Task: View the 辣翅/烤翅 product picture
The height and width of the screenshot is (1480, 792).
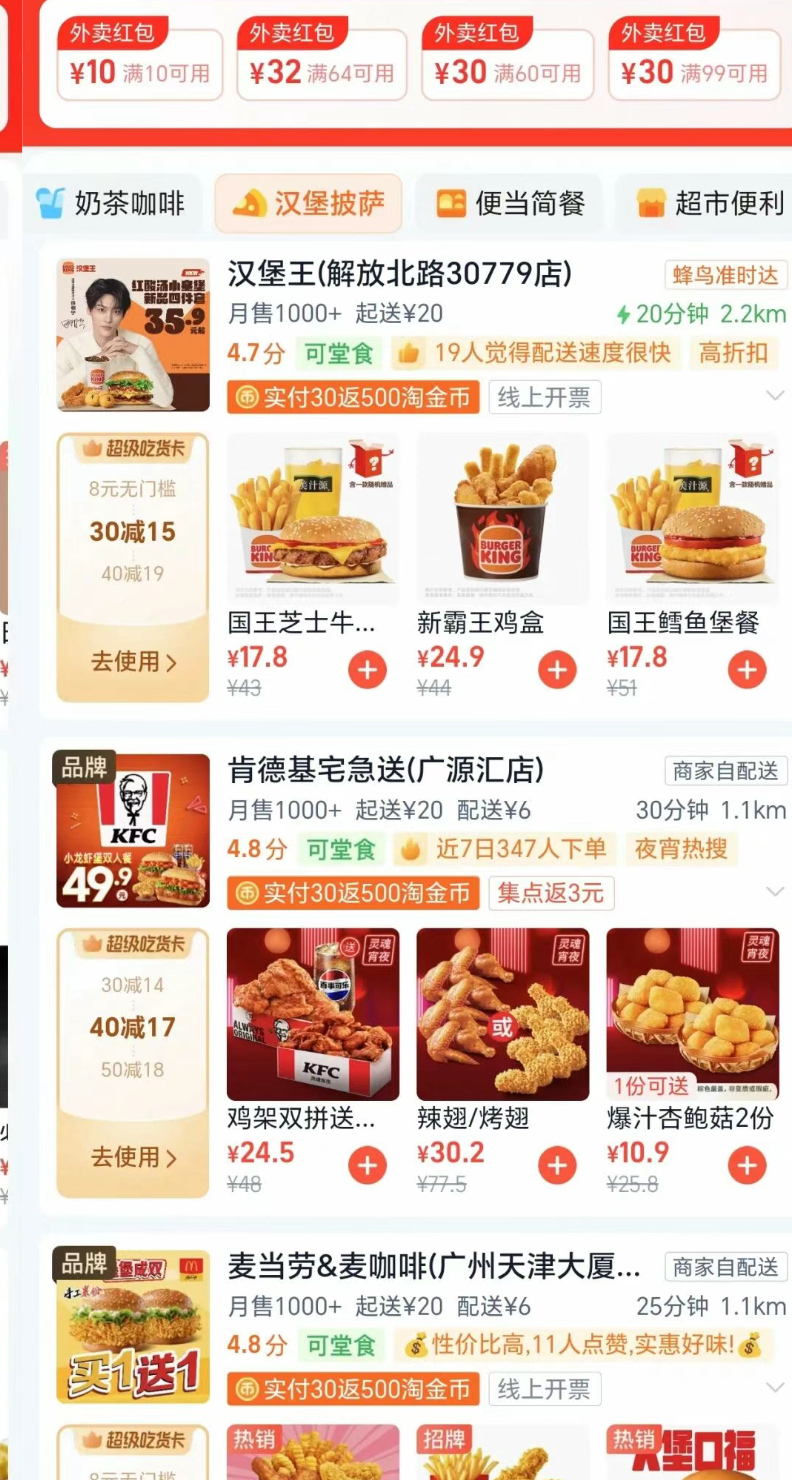Action: [x=503, y=1014]
